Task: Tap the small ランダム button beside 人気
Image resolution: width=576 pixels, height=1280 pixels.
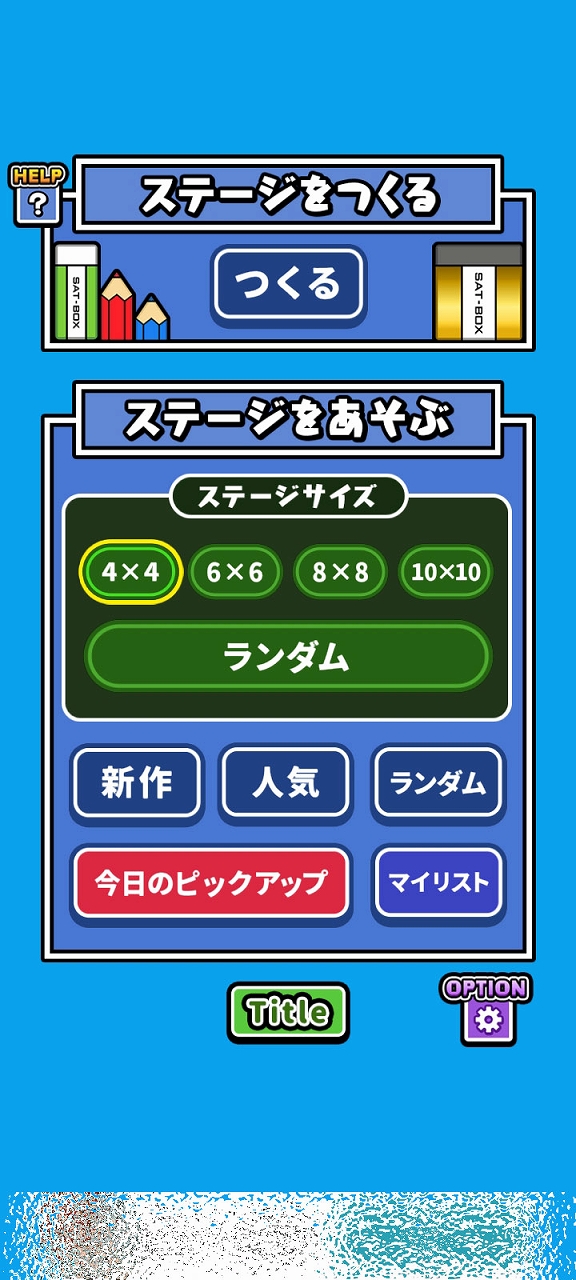Action: 438,783
